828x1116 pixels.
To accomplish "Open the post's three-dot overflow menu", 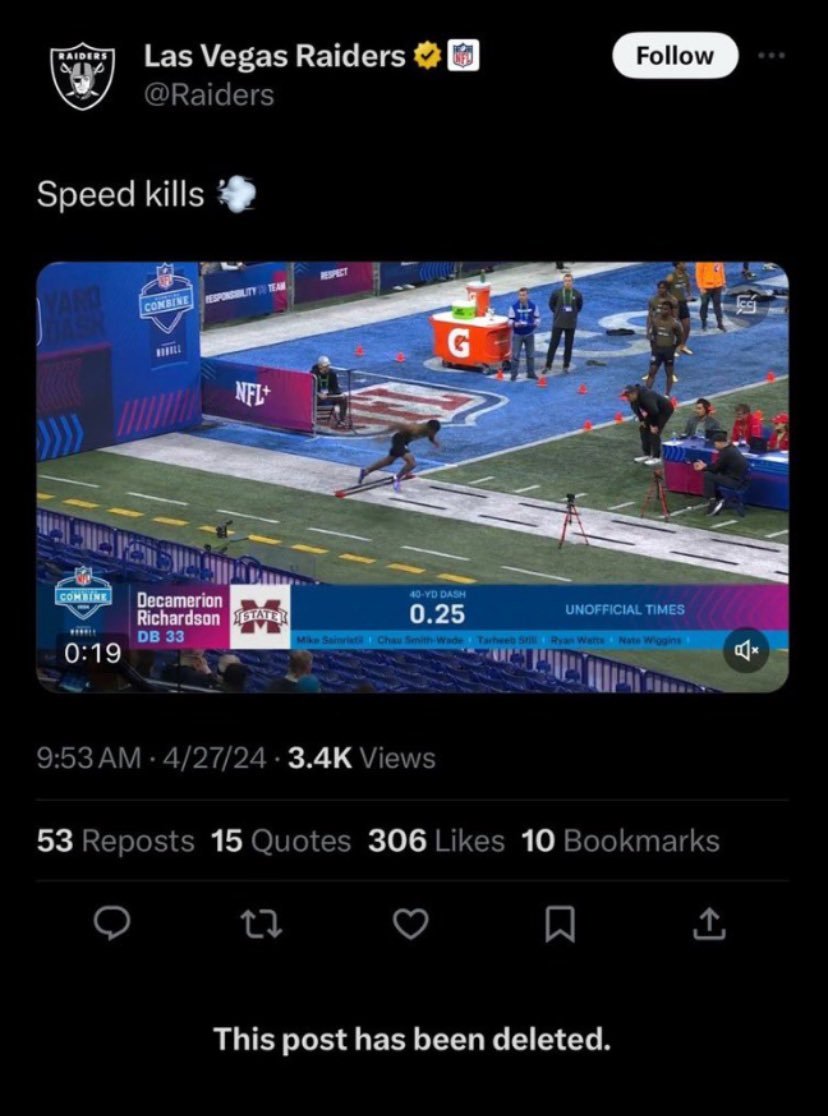I will [772, 55].
